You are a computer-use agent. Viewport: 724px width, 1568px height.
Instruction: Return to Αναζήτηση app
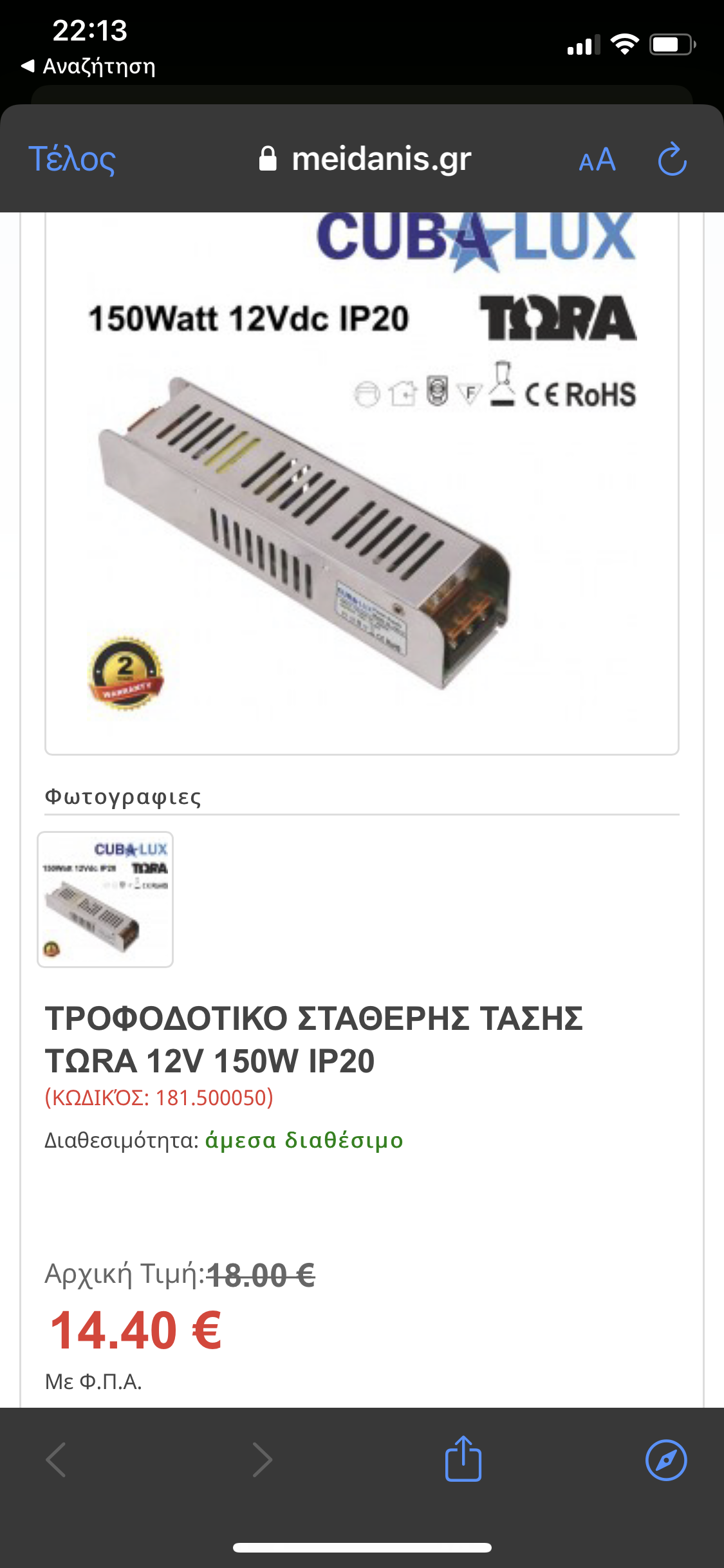click(89, 66)
